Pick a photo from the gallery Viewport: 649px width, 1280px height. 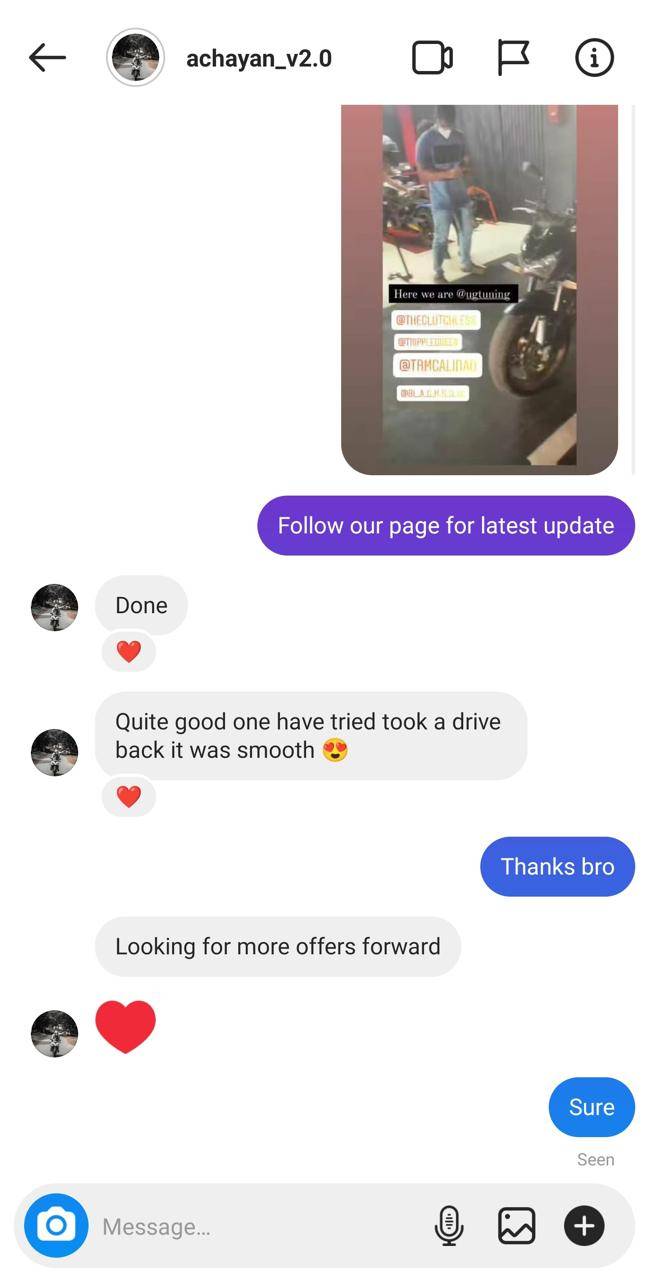(516, 1225)
